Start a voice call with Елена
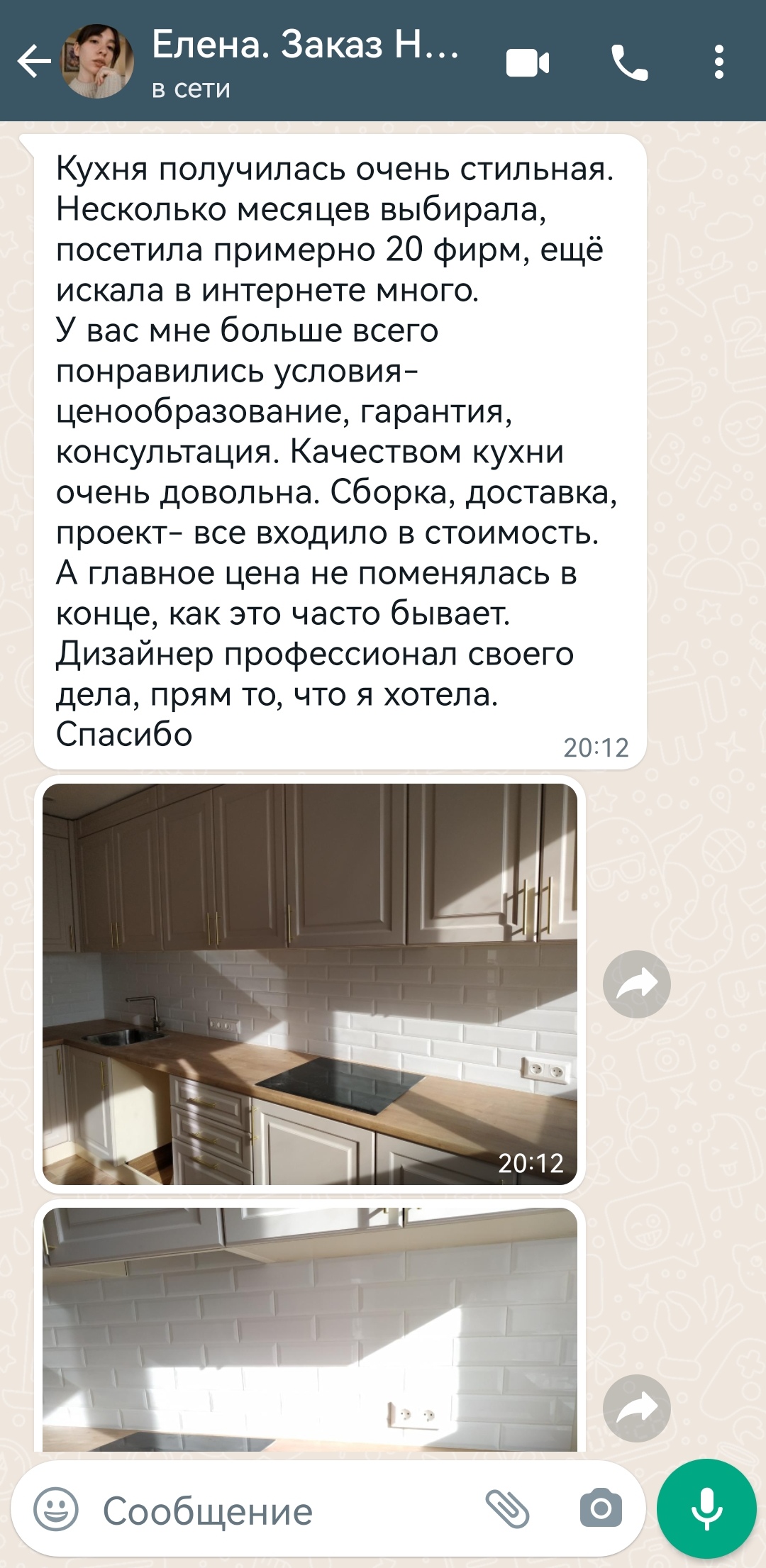This screenshot has width=766, height=1568. [630, 63]
